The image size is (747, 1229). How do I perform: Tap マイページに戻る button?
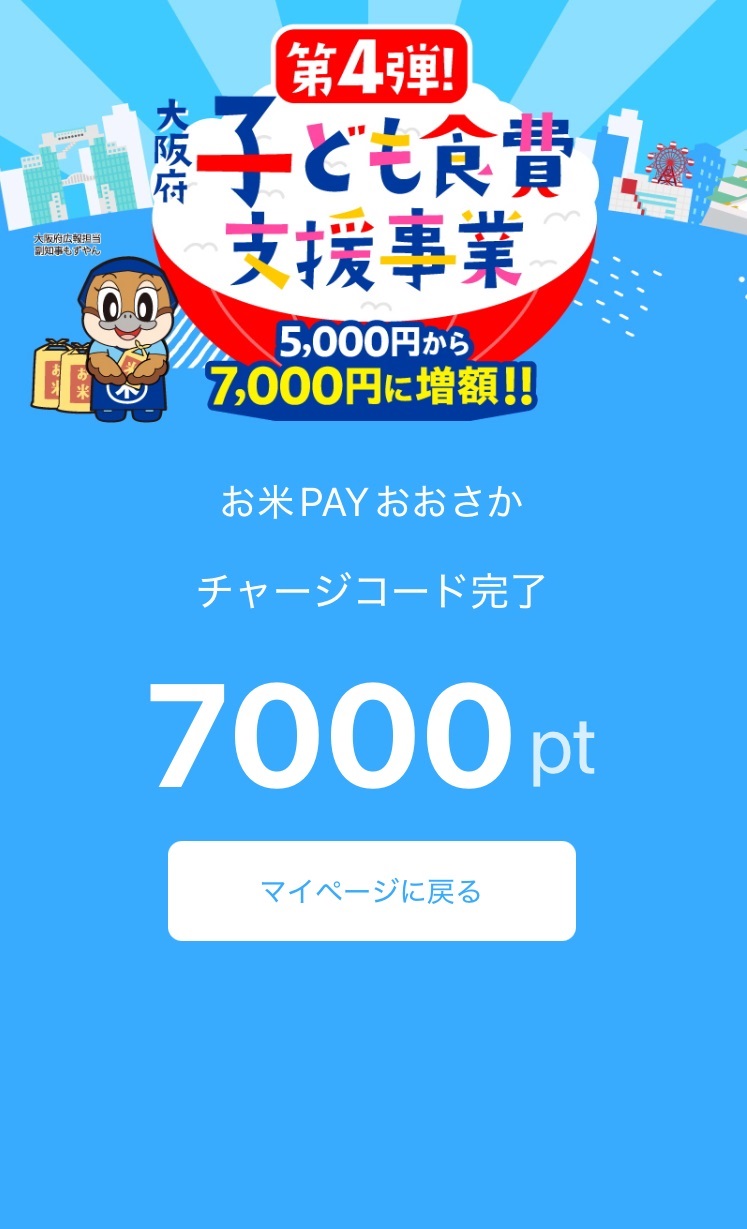pos(371,891)
